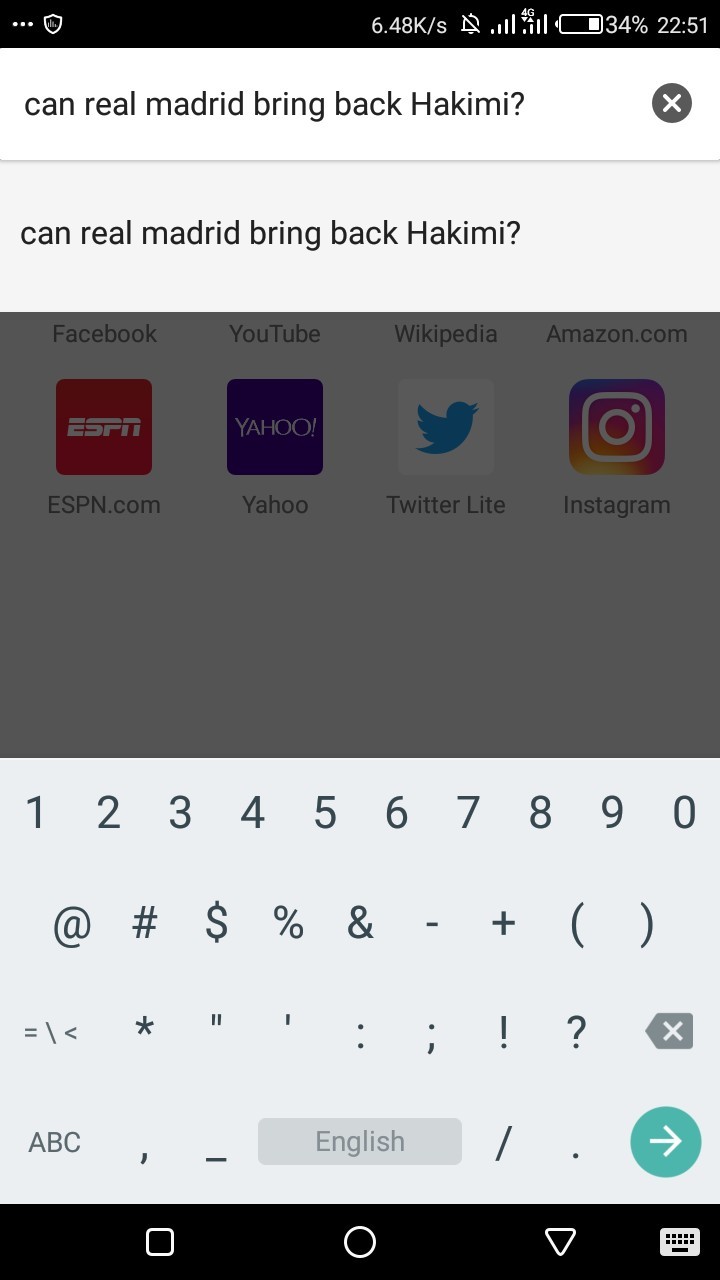Go to the home screen via the circle button
The height and width of the screenshot is (1280, 720).
(x=360, y=1242)
